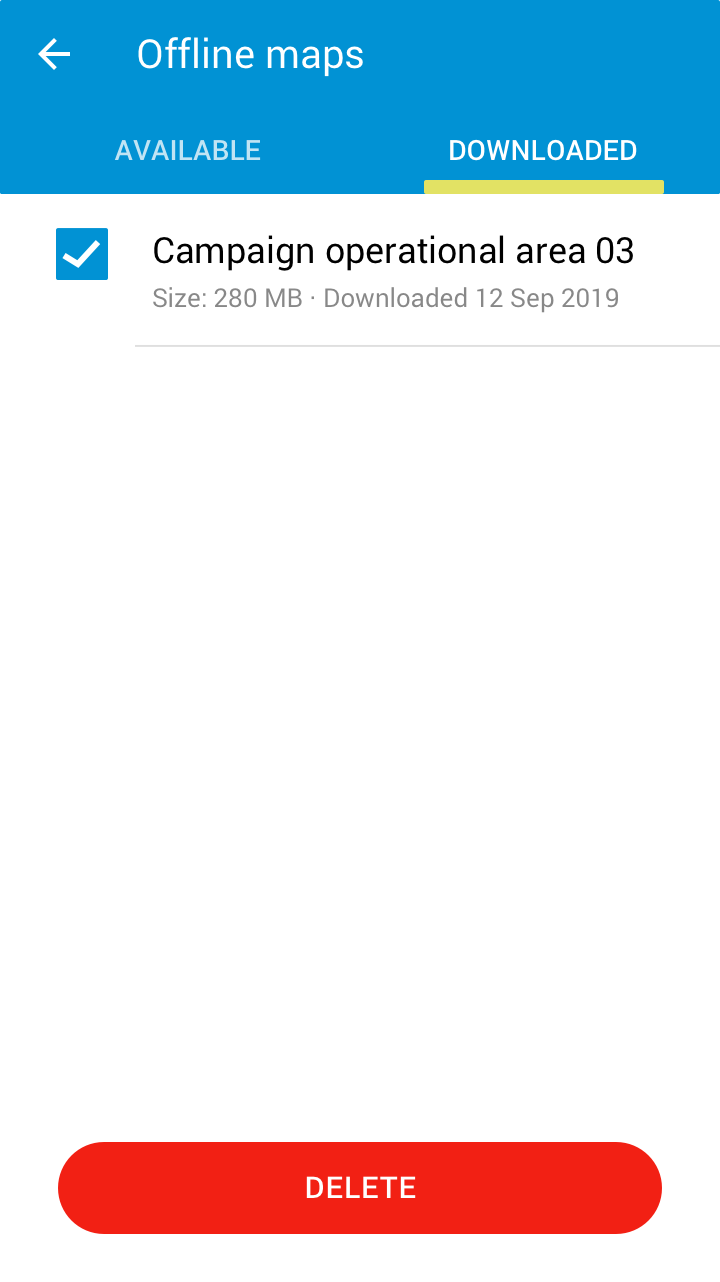Tap the Downloaded 12 Sep 2019 label

tap(470, 298)
